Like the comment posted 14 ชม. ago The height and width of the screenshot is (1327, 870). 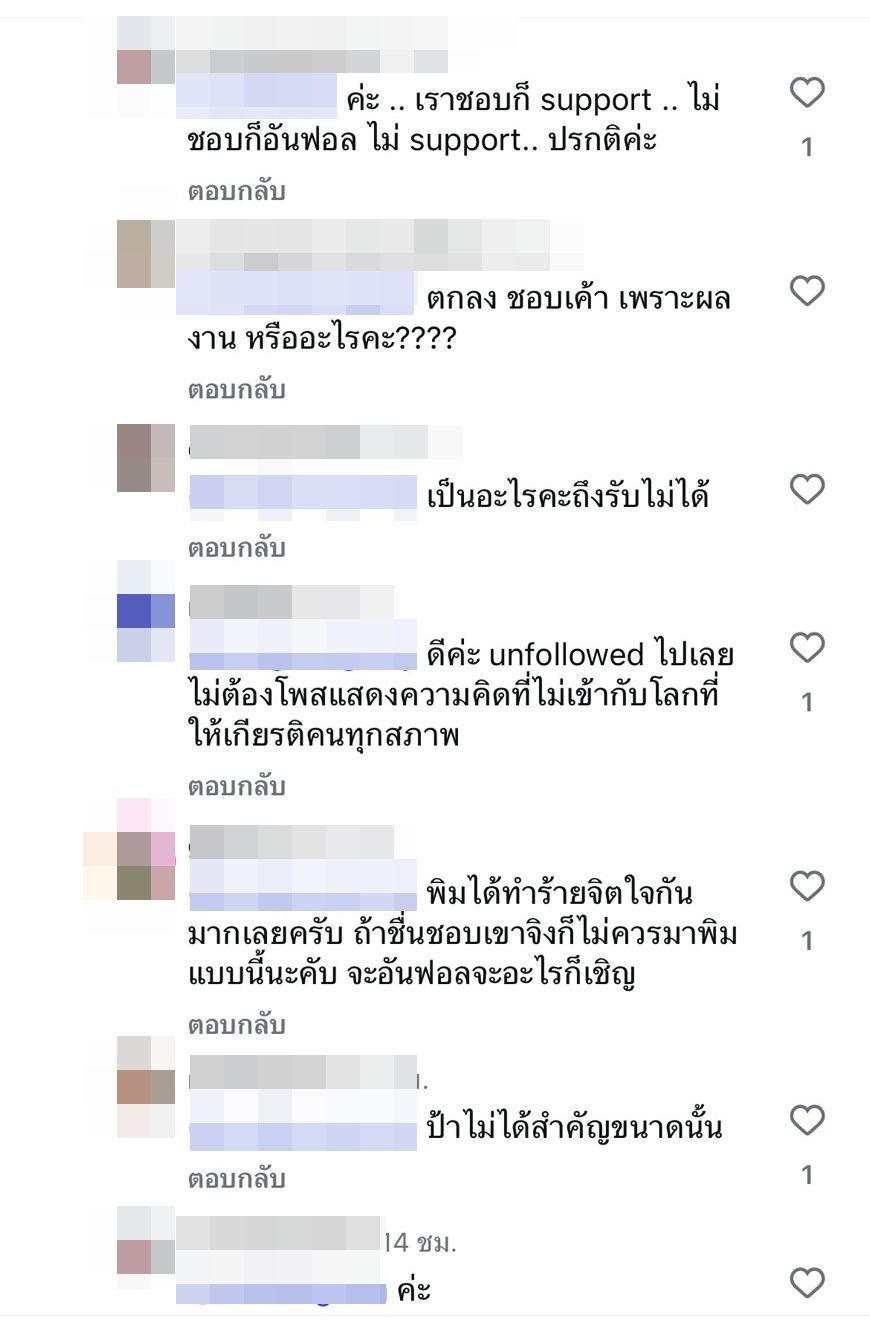point(807,1282)
